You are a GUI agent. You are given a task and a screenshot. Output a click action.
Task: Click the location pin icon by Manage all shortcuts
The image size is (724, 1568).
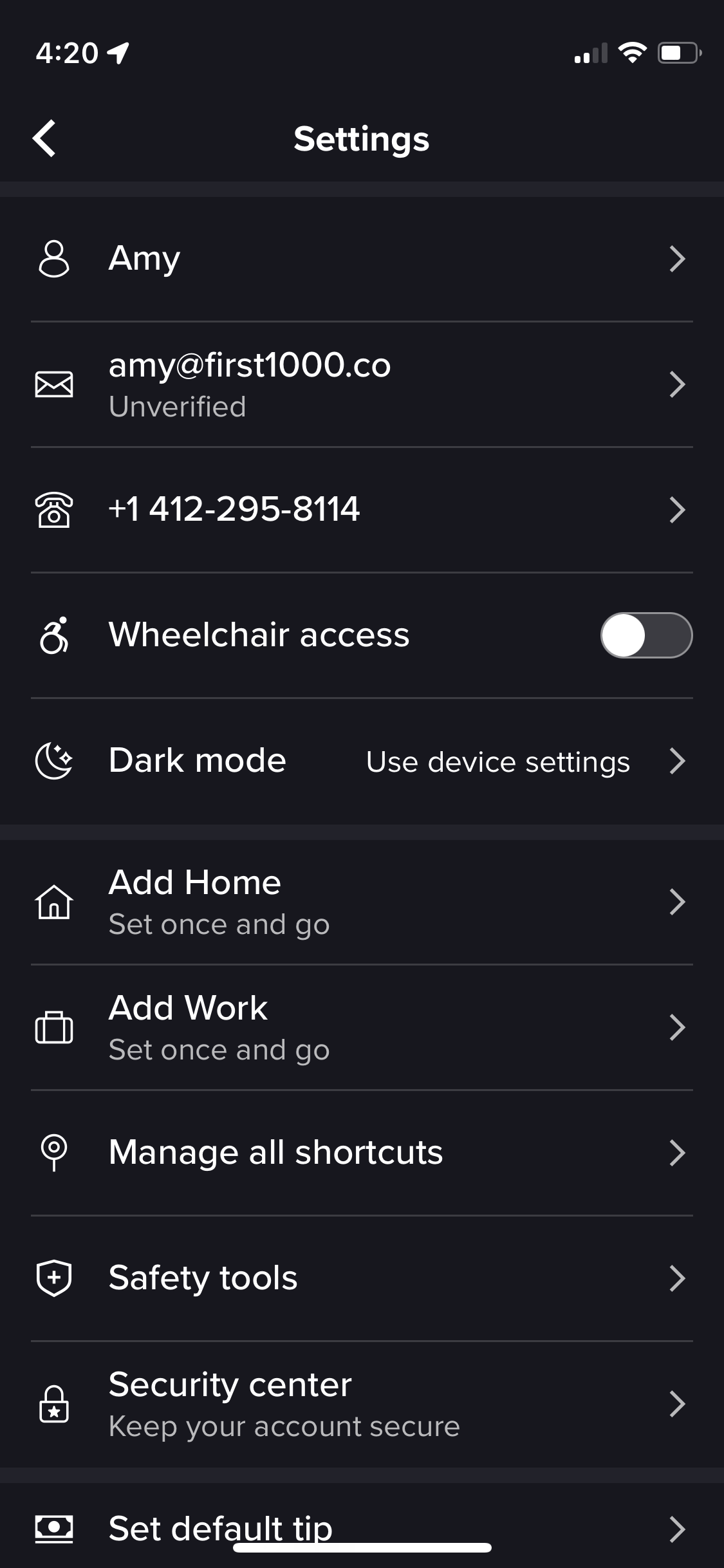(54, 1152)
